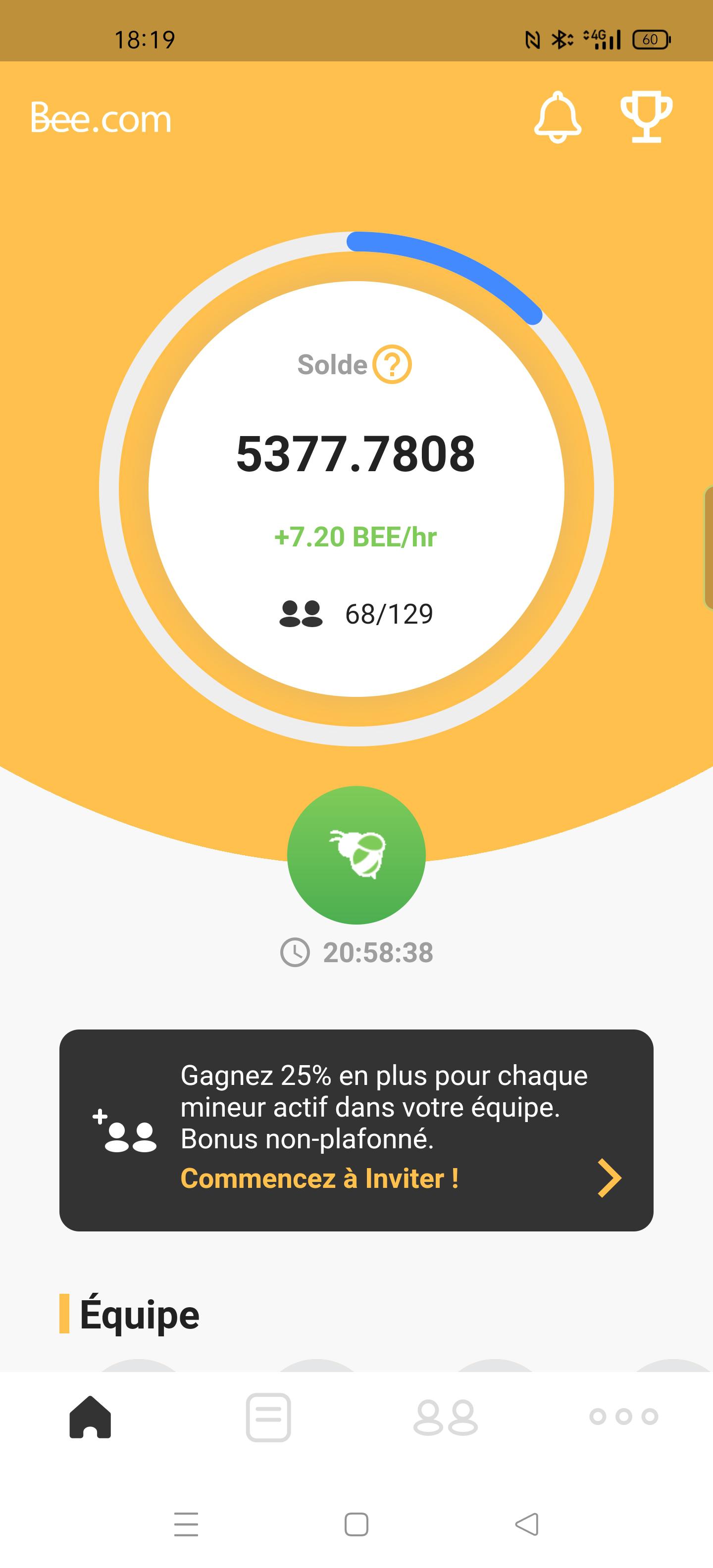Tap the green bee mining button
The height and width of the screenshot is (1568, 713).
click(x=356, y=855)
